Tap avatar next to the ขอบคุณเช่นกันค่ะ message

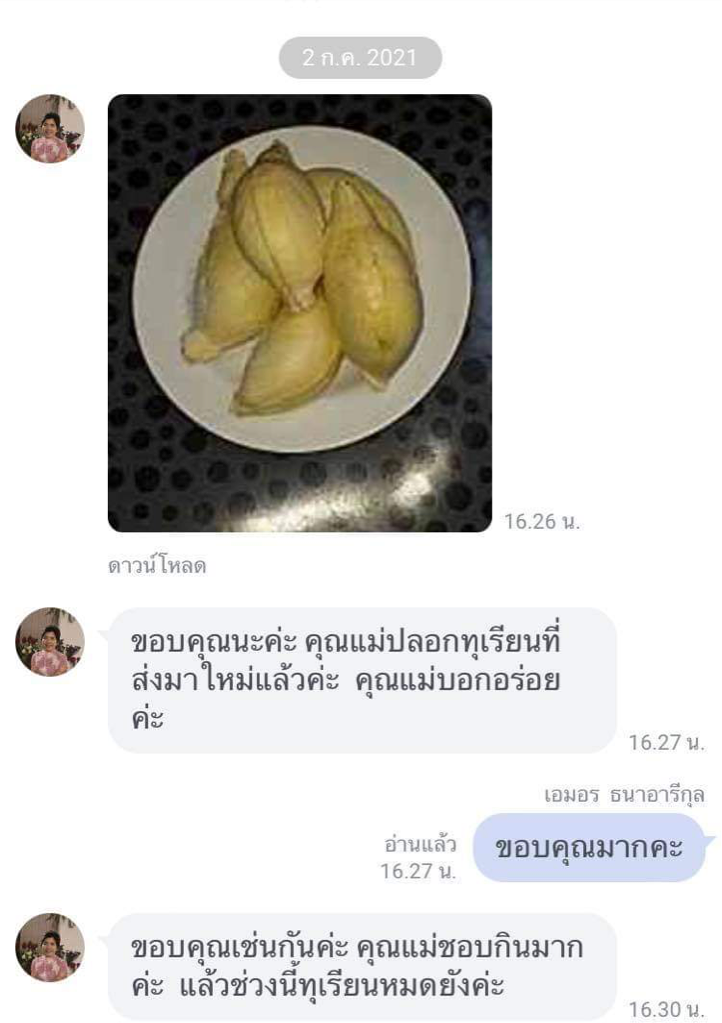click(x=50, y=947)
